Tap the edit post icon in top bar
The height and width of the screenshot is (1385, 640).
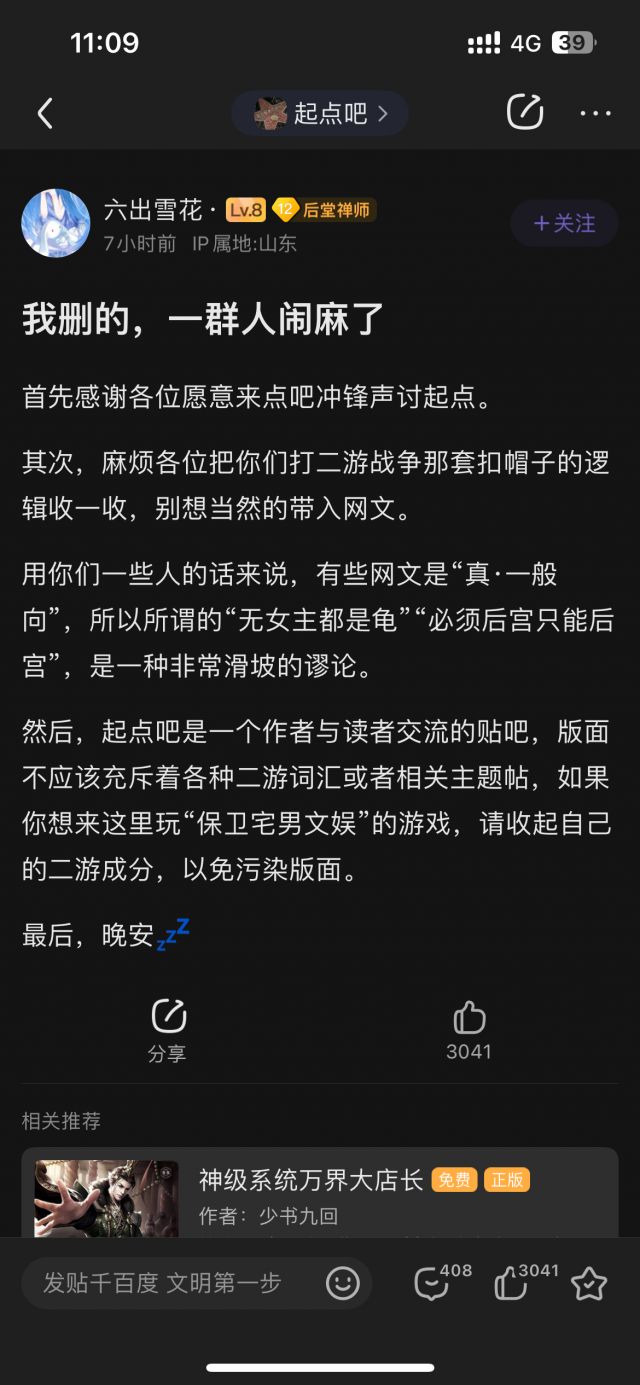point(525,113)
